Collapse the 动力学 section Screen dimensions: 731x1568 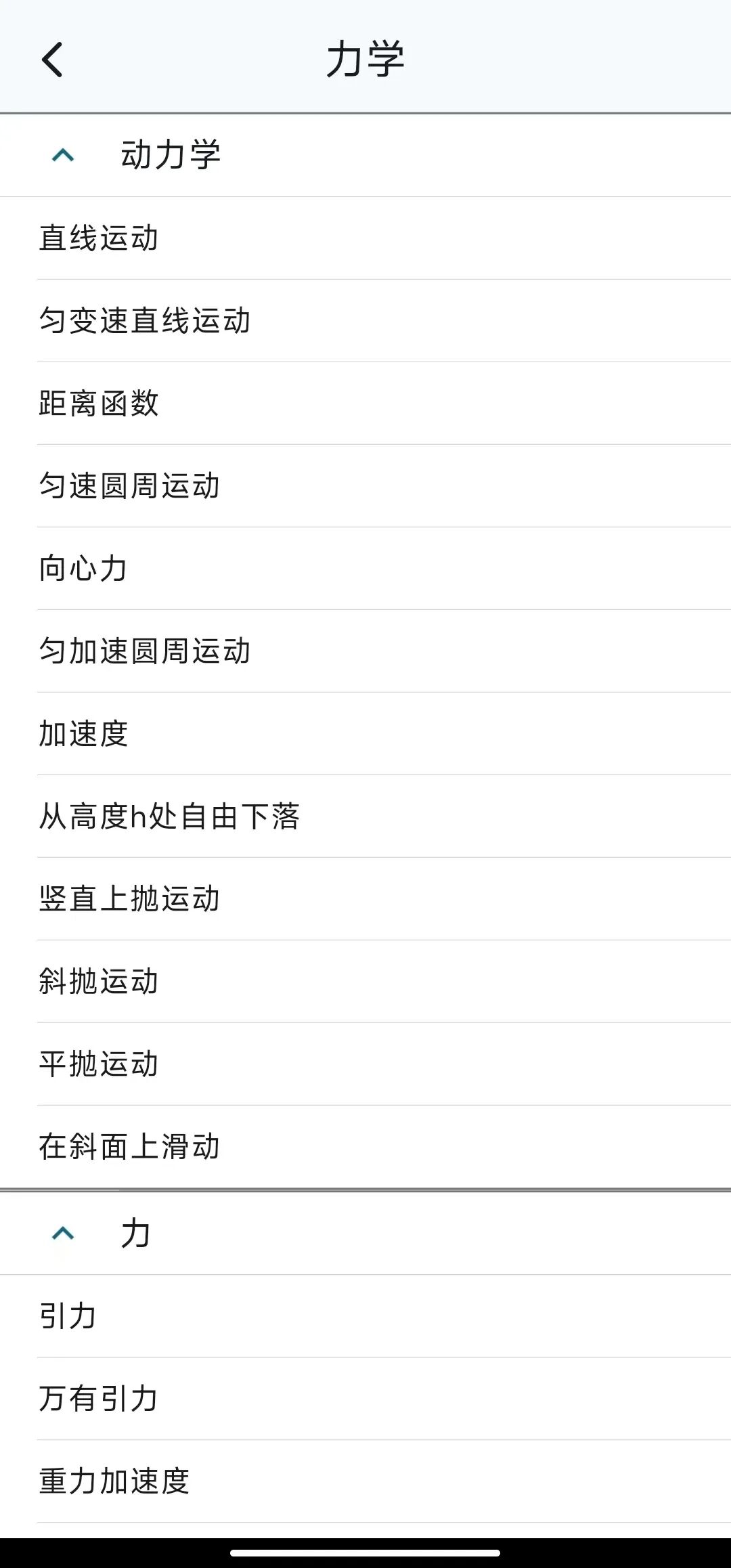[x=63, y=155]
